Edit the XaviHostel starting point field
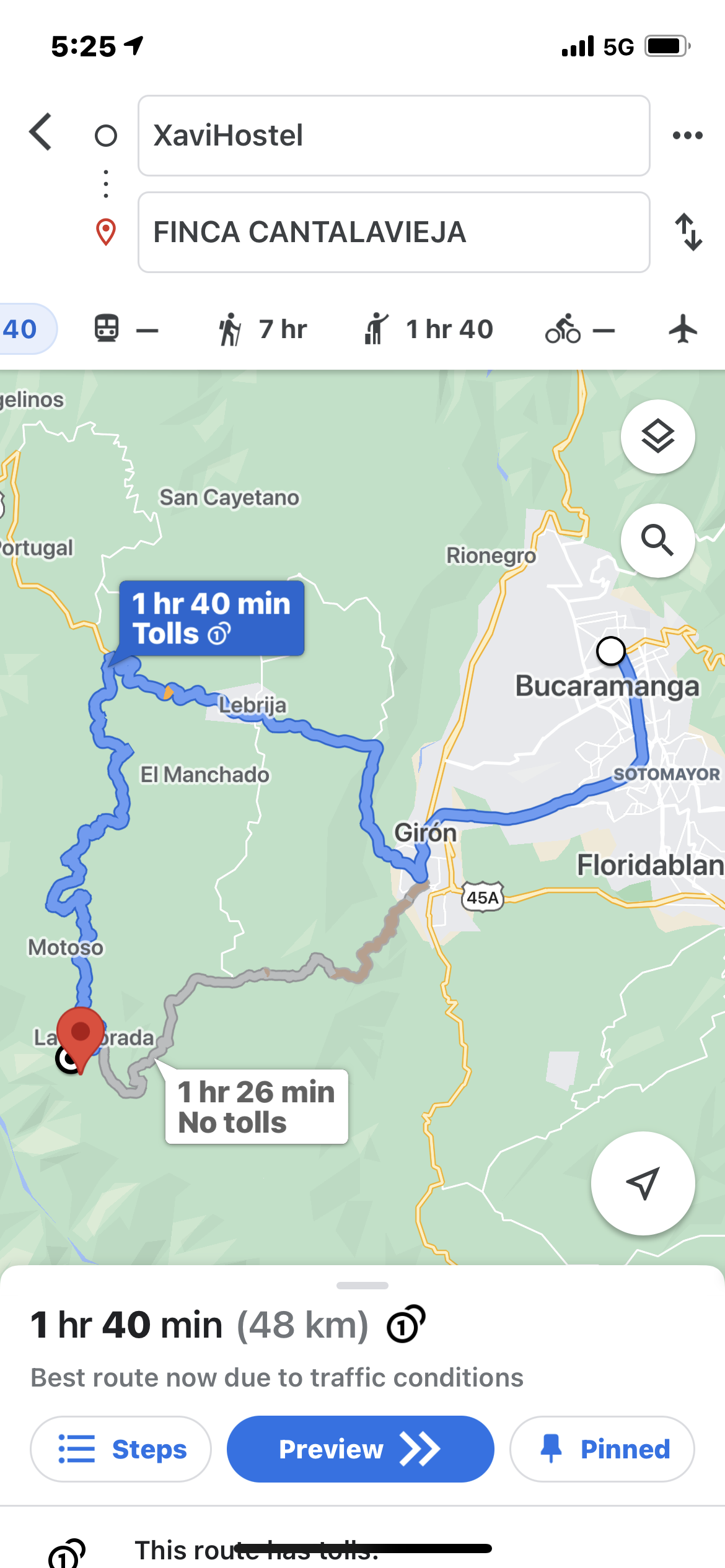Viewport: 725px width, 1568px height. (x=393, y=136)
